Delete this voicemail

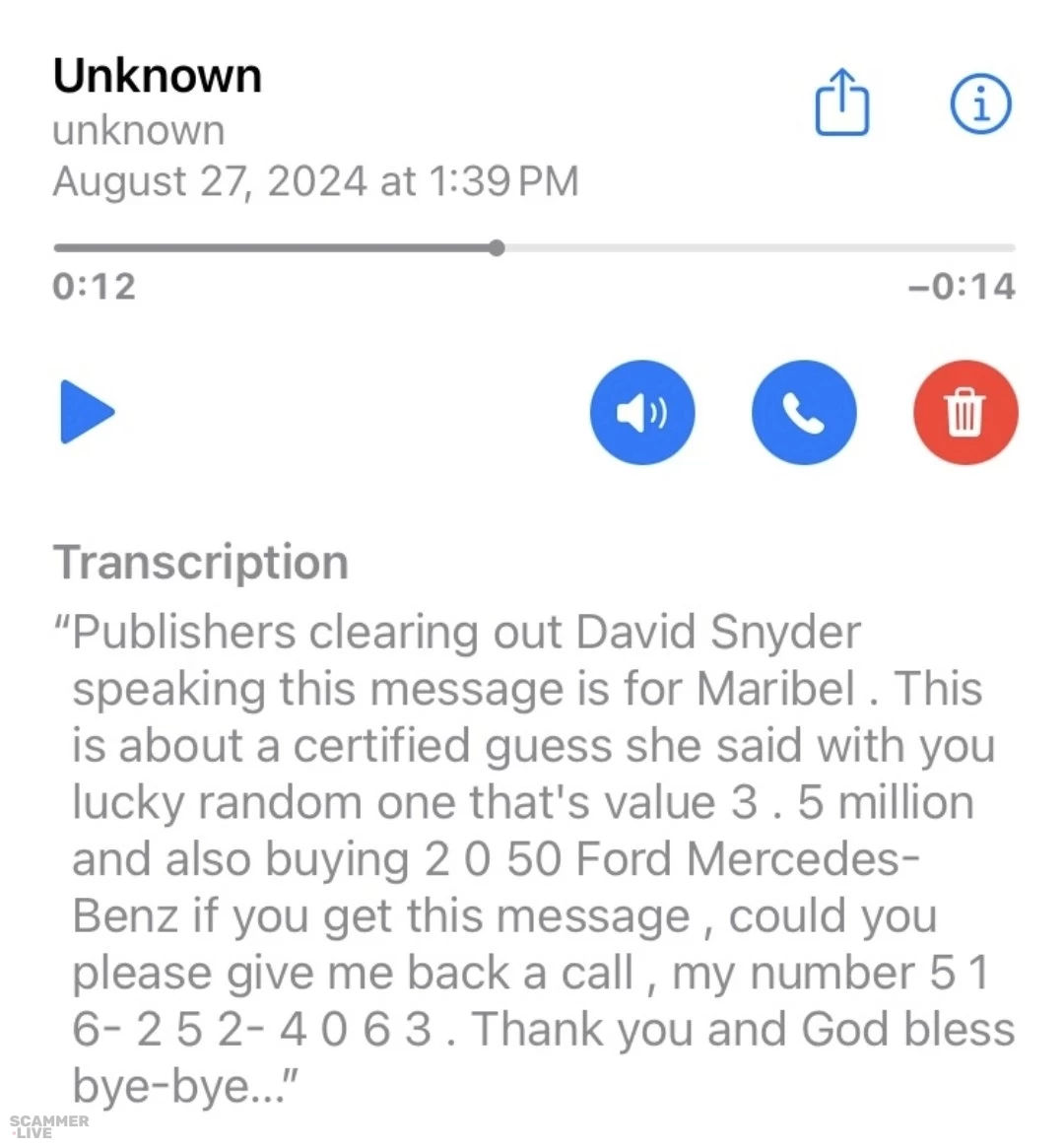(x=965, y=412)
